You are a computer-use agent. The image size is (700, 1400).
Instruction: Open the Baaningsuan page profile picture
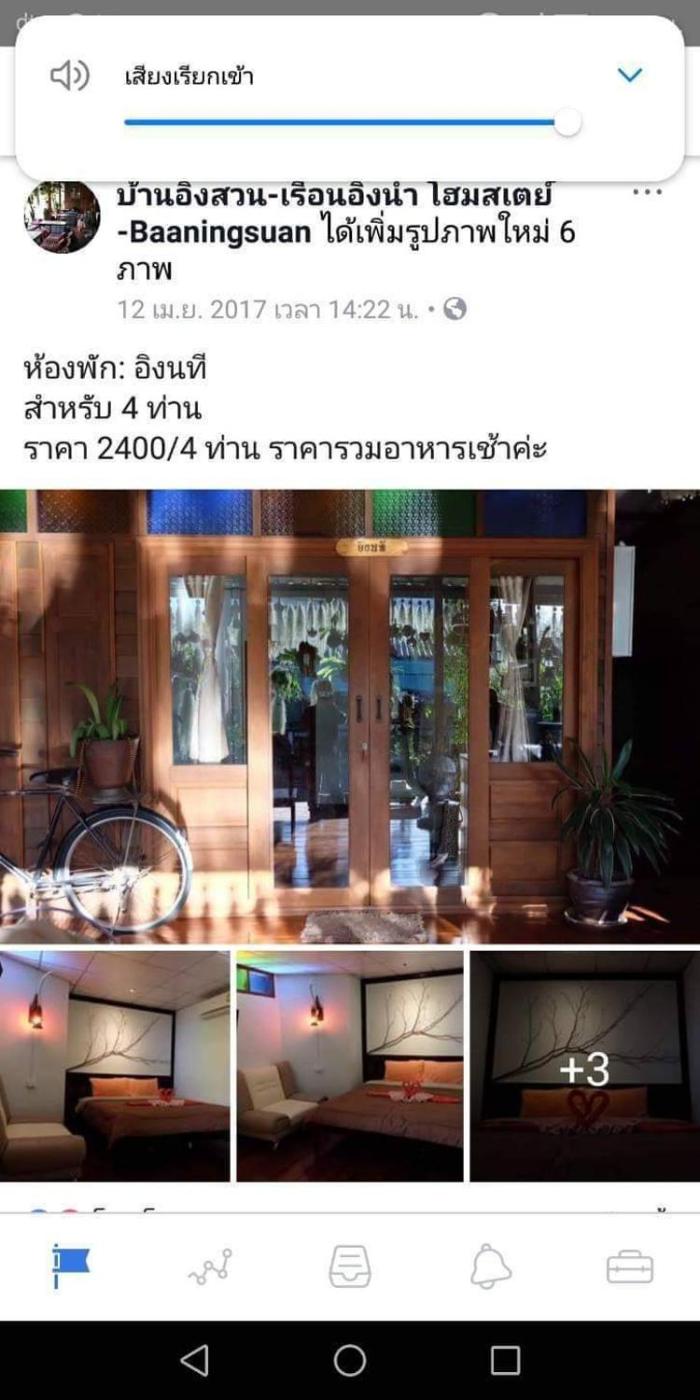62,217
